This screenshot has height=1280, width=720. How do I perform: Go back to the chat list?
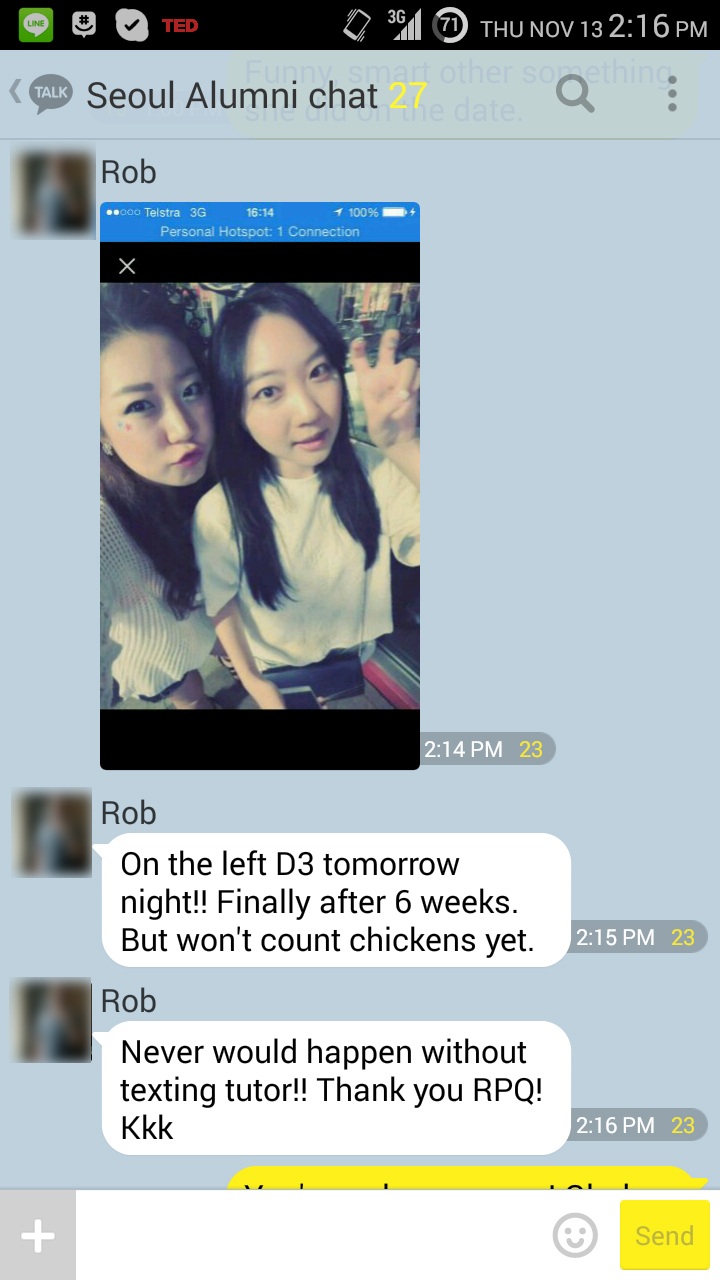(x=40, y=95)
